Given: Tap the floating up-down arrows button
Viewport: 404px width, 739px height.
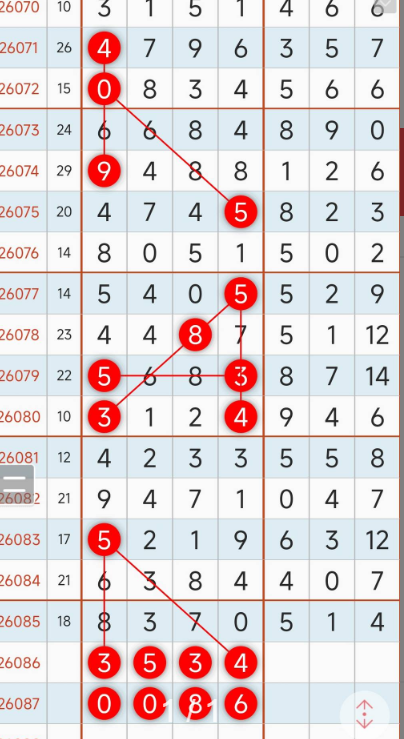Looking at the screenshot, I should tap(364, 713).
